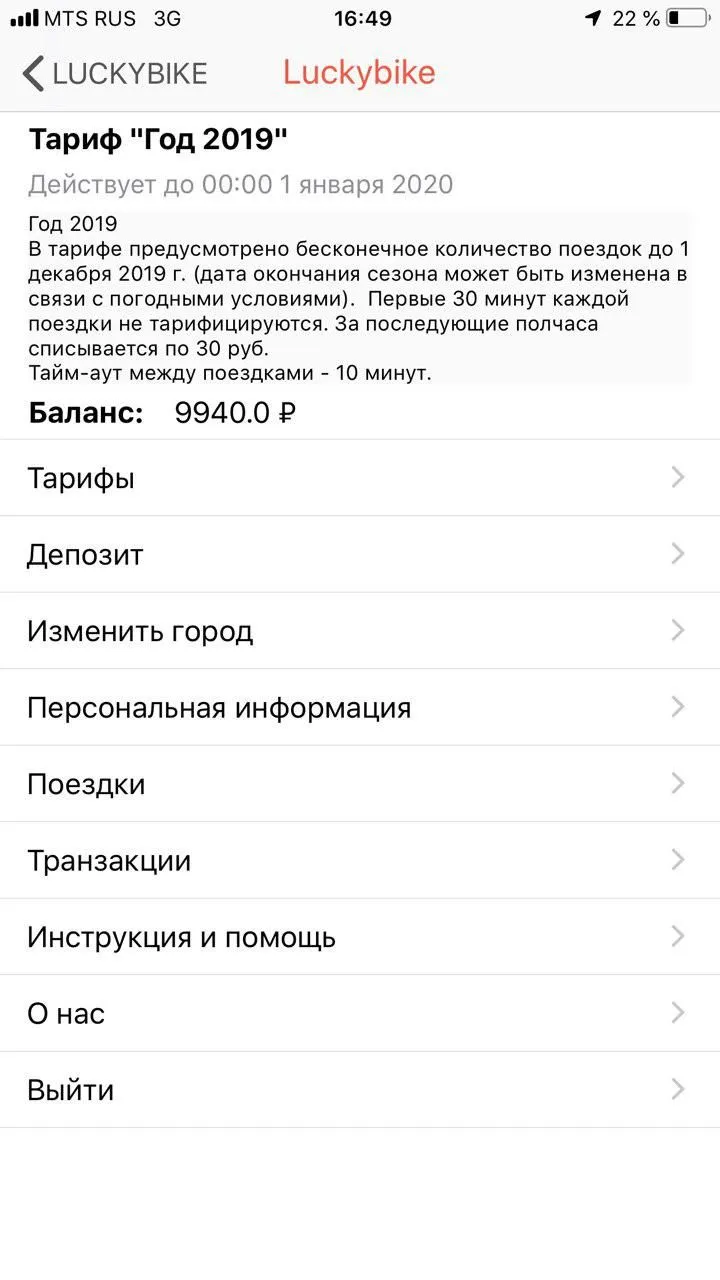Image resolution: width=720 pixels, height=1280 pixels.
Task: Open the О нас page
Action: (x=360, y=1014)
